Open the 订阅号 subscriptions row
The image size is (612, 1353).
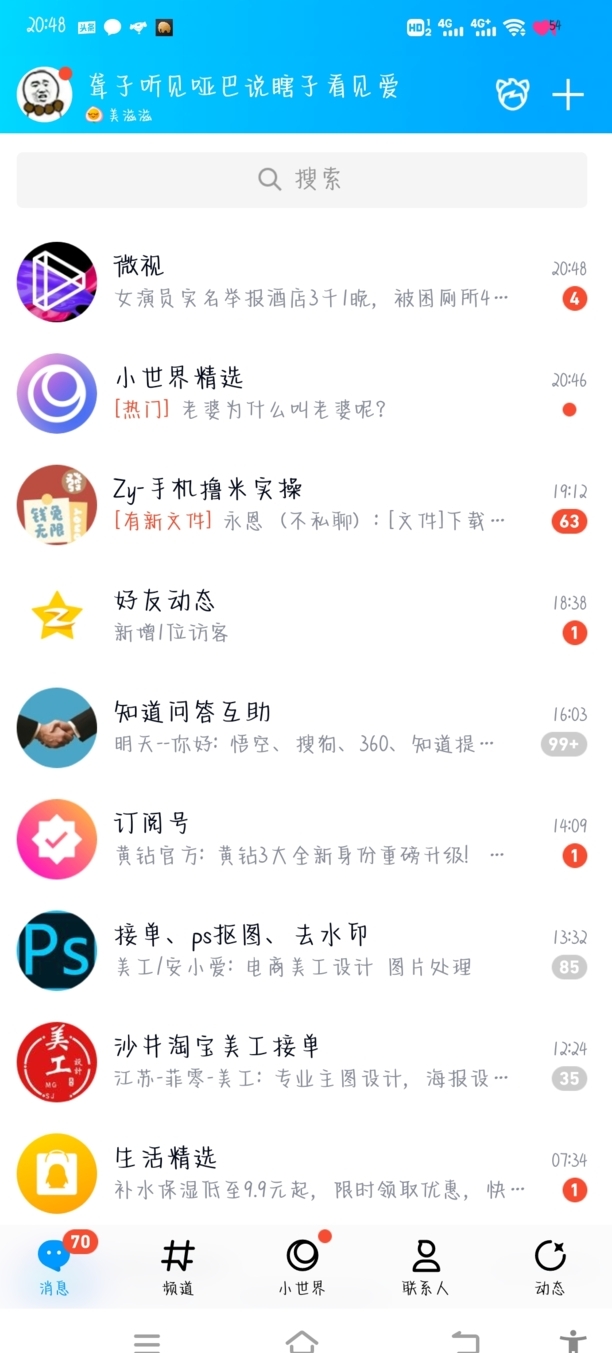click(x=306, y=839)
